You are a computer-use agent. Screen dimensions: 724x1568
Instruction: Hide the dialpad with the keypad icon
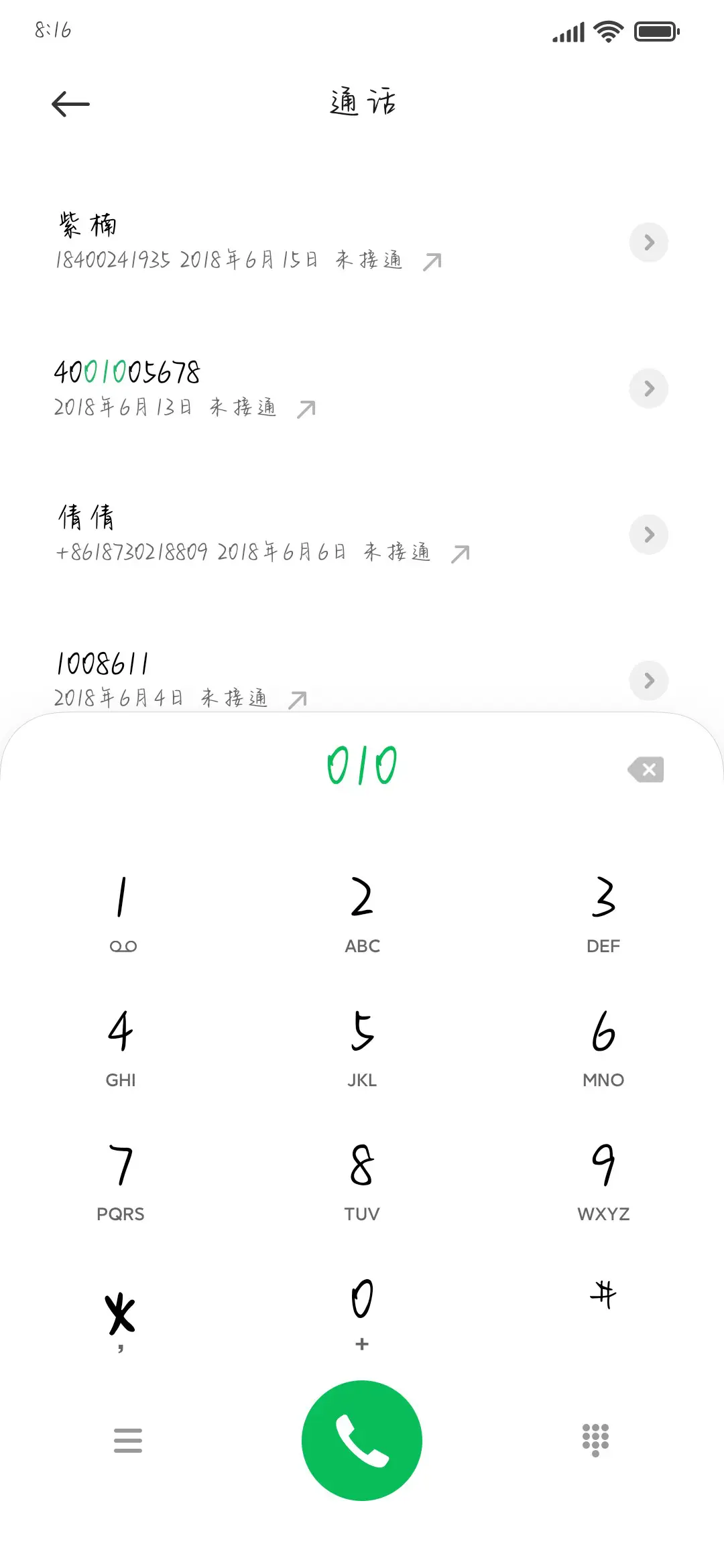pyautogui.click(x=595, y=1441)
